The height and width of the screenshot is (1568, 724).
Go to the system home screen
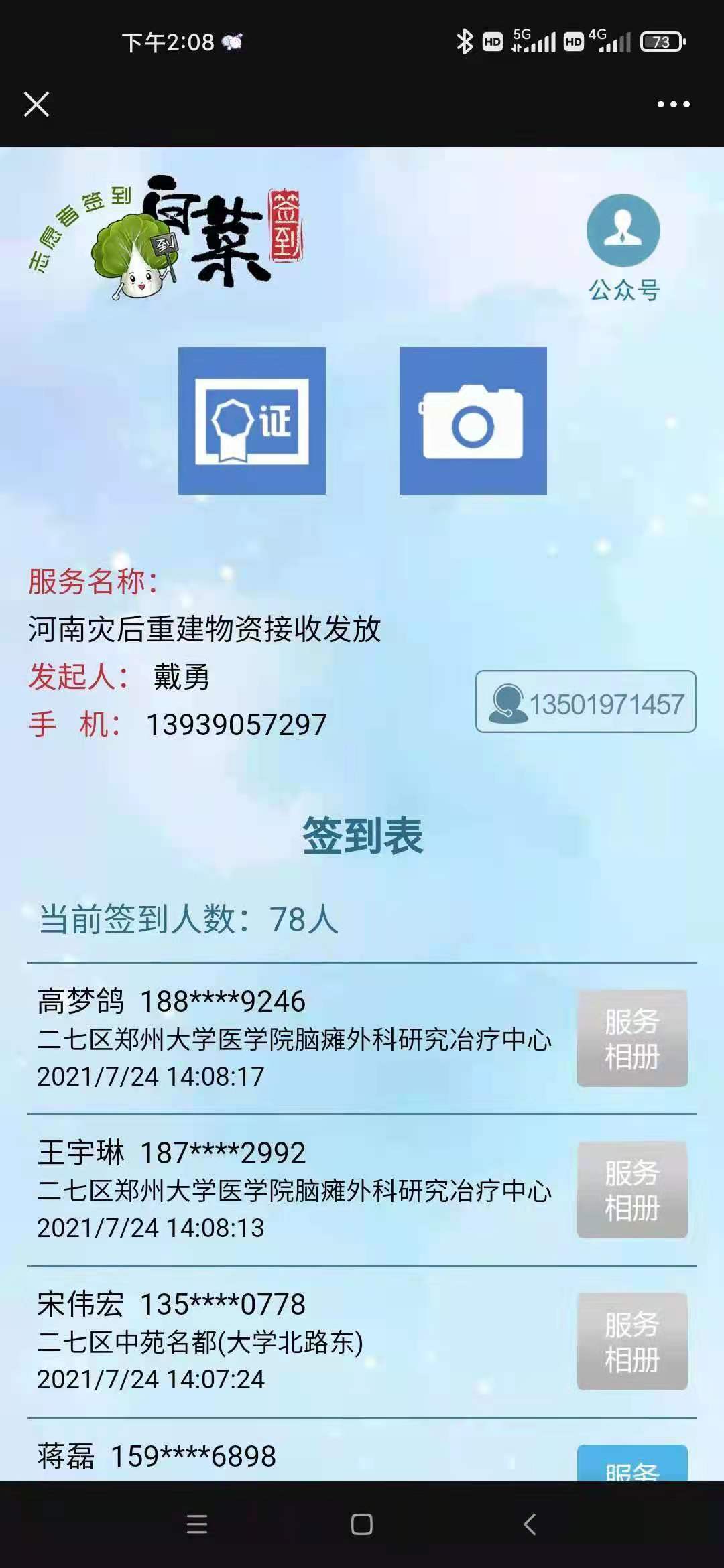(362, 1524)
